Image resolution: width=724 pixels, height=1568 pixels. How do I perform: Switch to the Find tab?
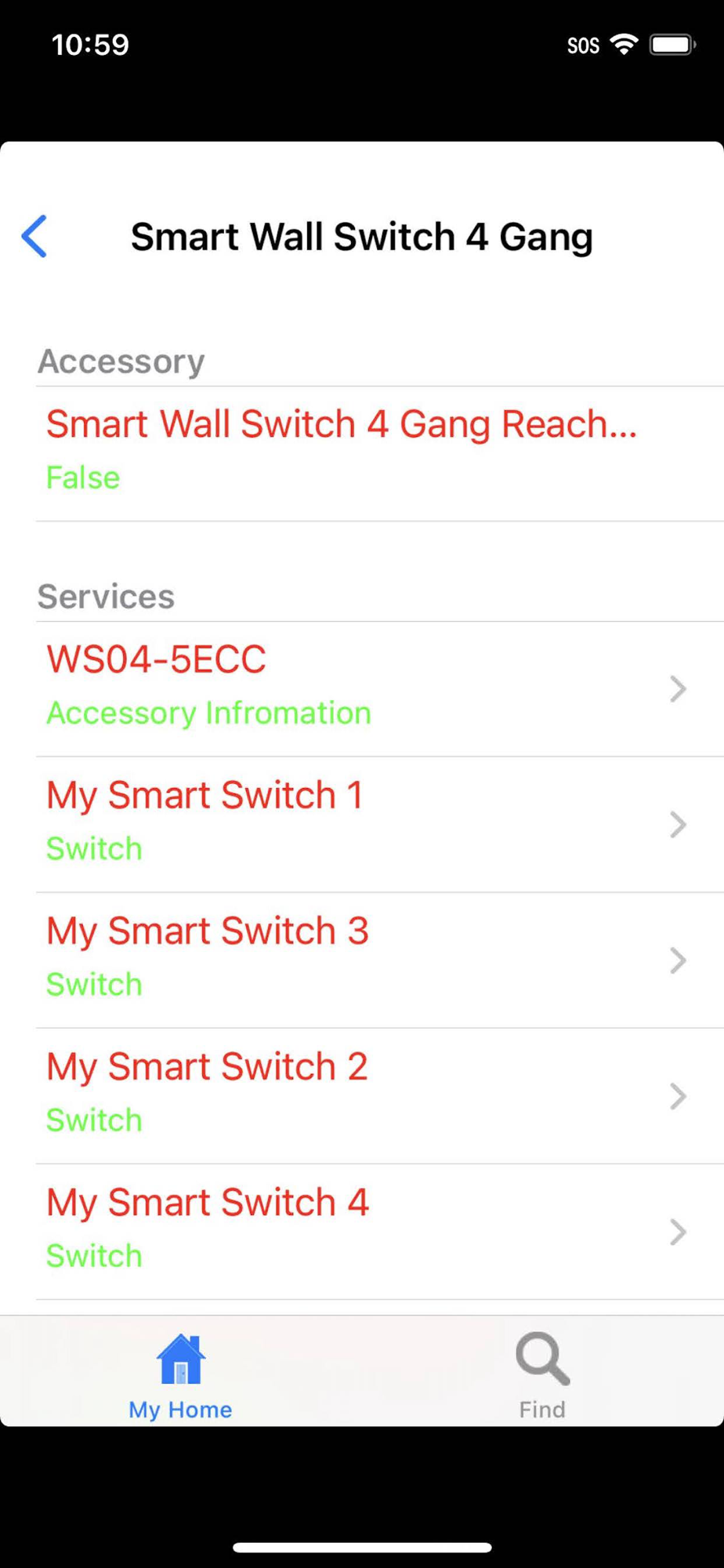542,1376
